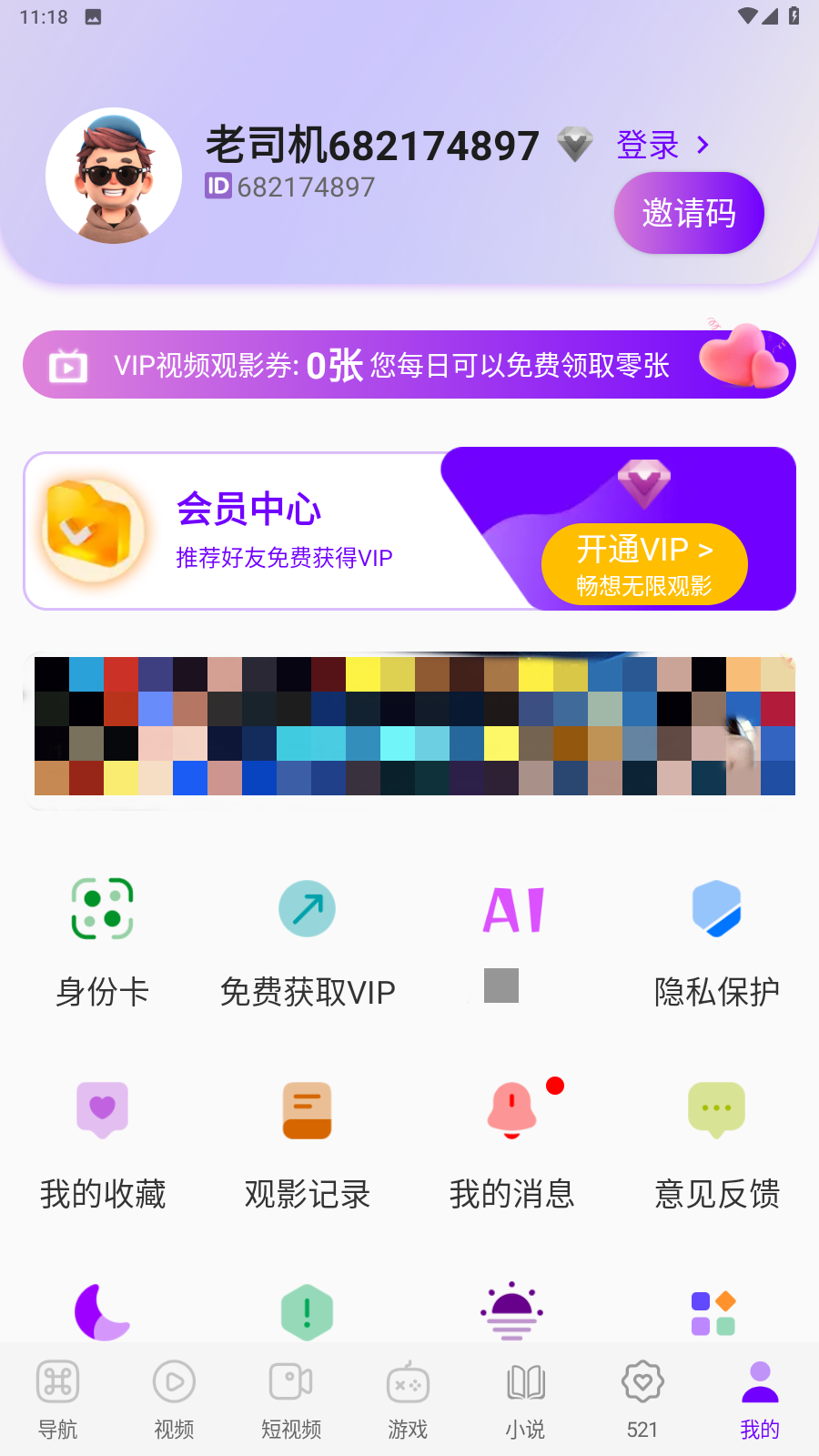Tap the profile avatar picture
This screenshot has height=1456, width=819.
click(114, 176)
